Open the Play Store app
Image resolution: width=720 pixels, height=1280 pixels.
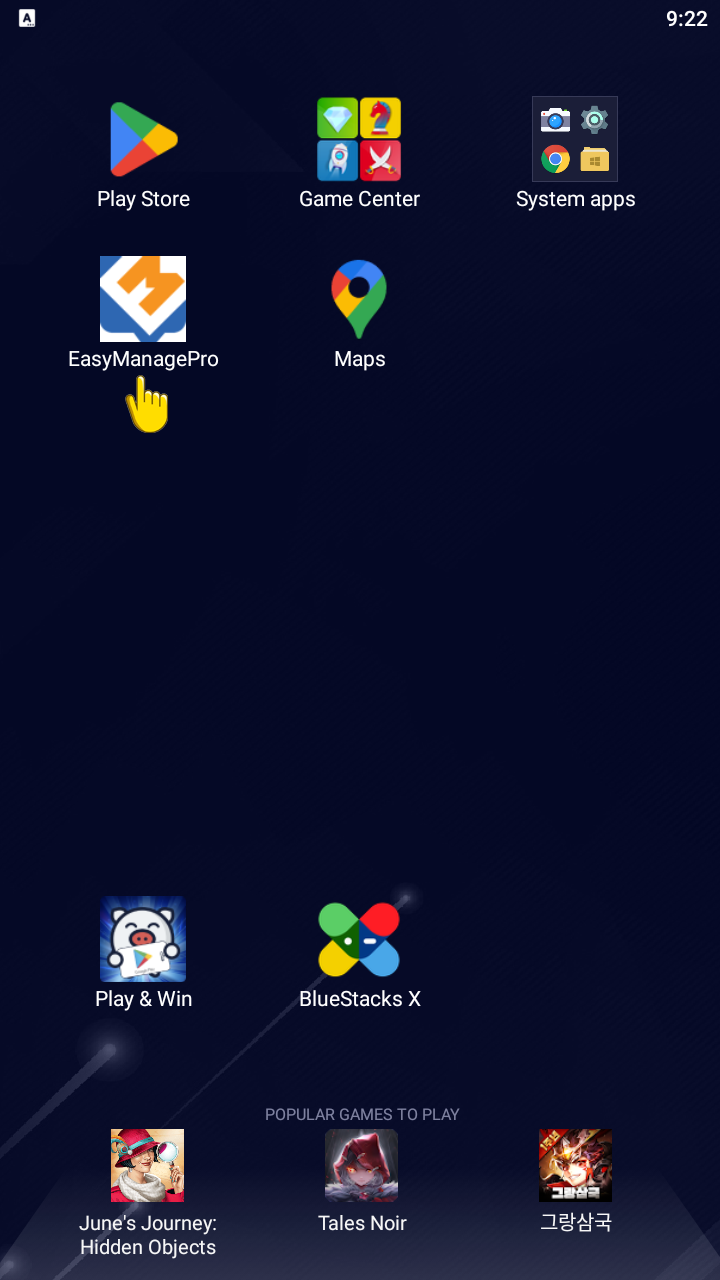coord(143,140)
